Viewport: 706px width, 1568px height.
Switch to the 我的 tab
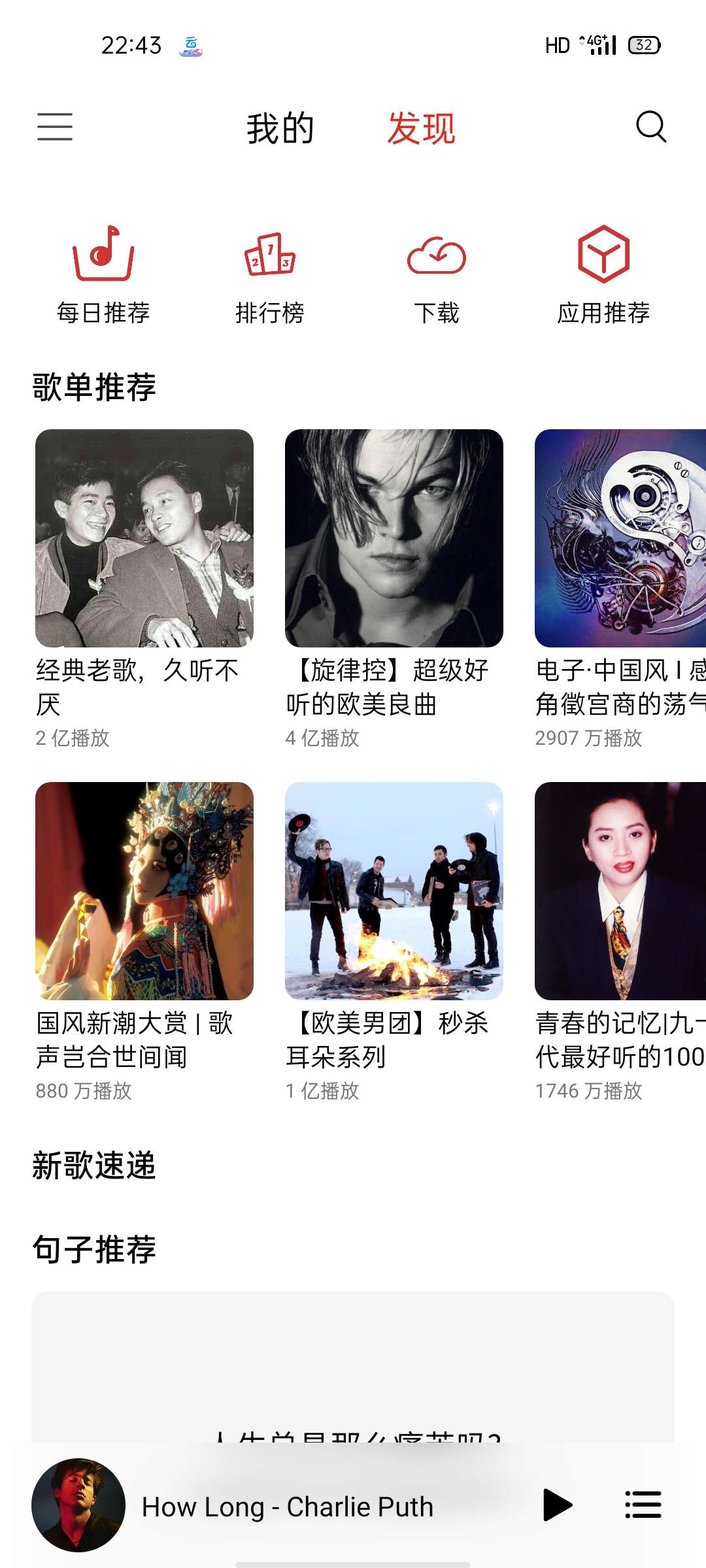pos(280,128)
